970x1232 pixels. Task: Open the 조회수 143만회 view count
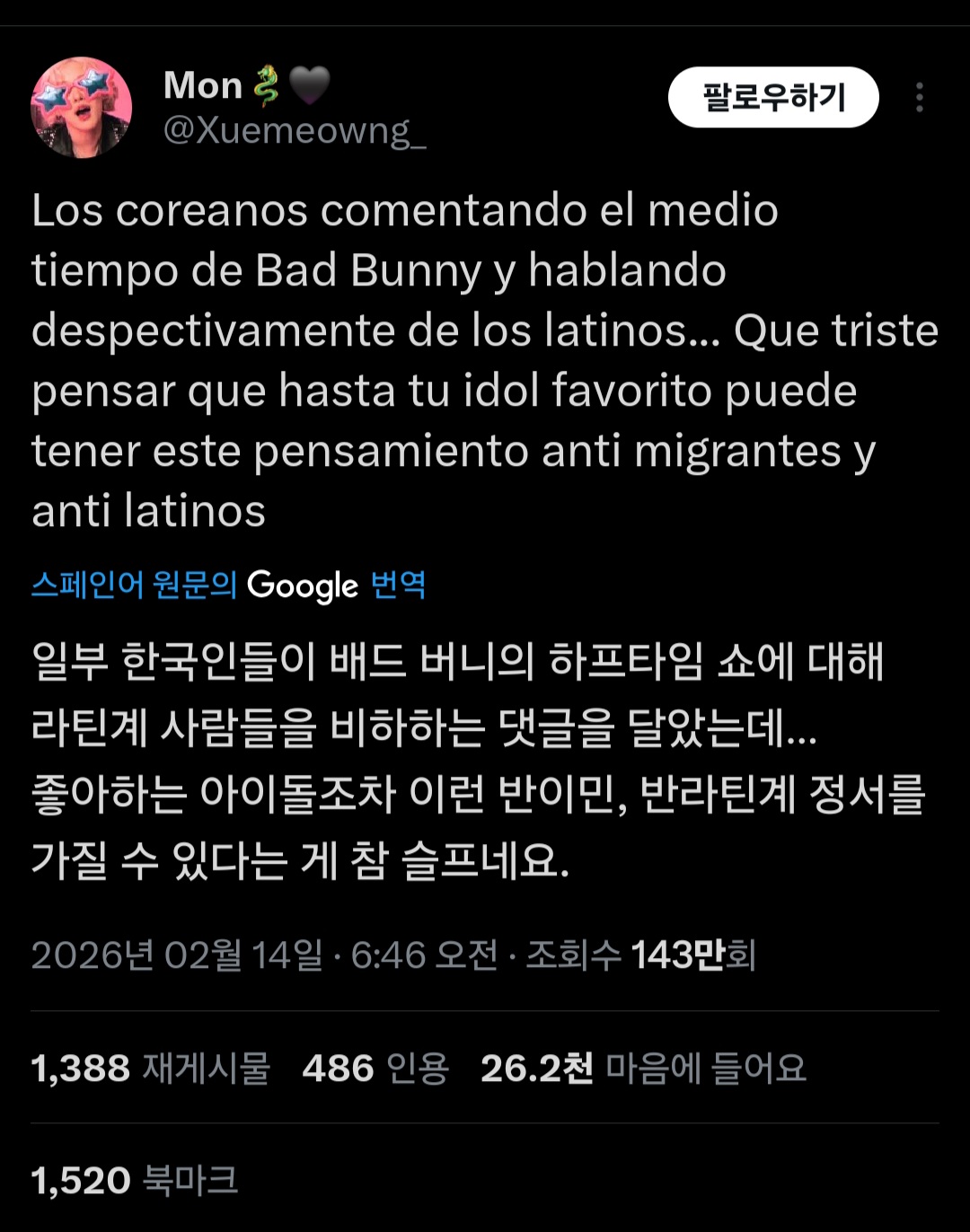(640, 955)
